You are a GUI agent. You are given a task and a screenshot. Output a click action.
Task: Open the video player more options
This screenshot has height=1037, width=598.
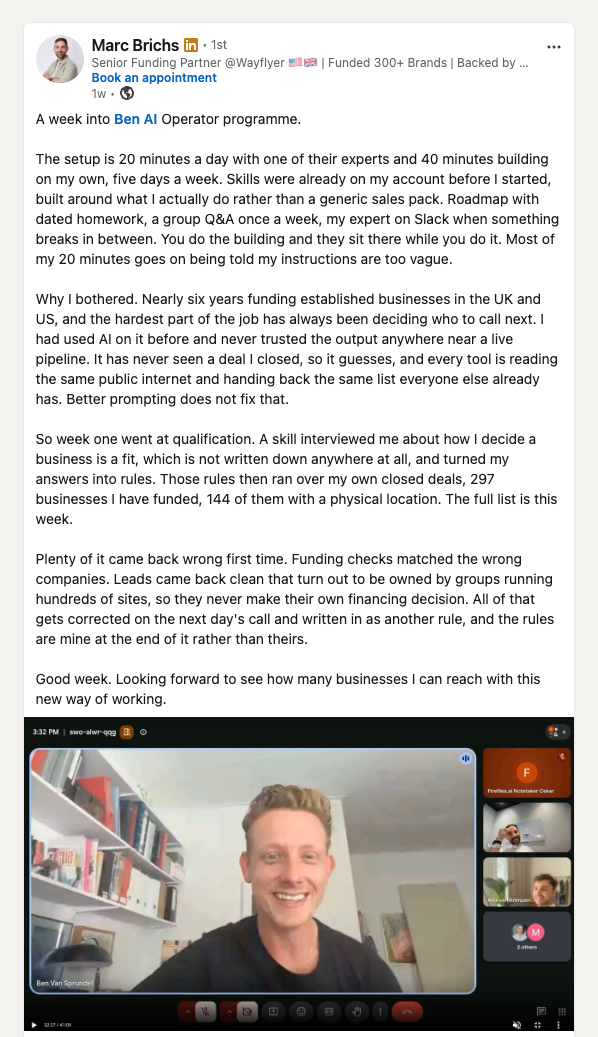pyautogui.click(x=558, y=1024)
